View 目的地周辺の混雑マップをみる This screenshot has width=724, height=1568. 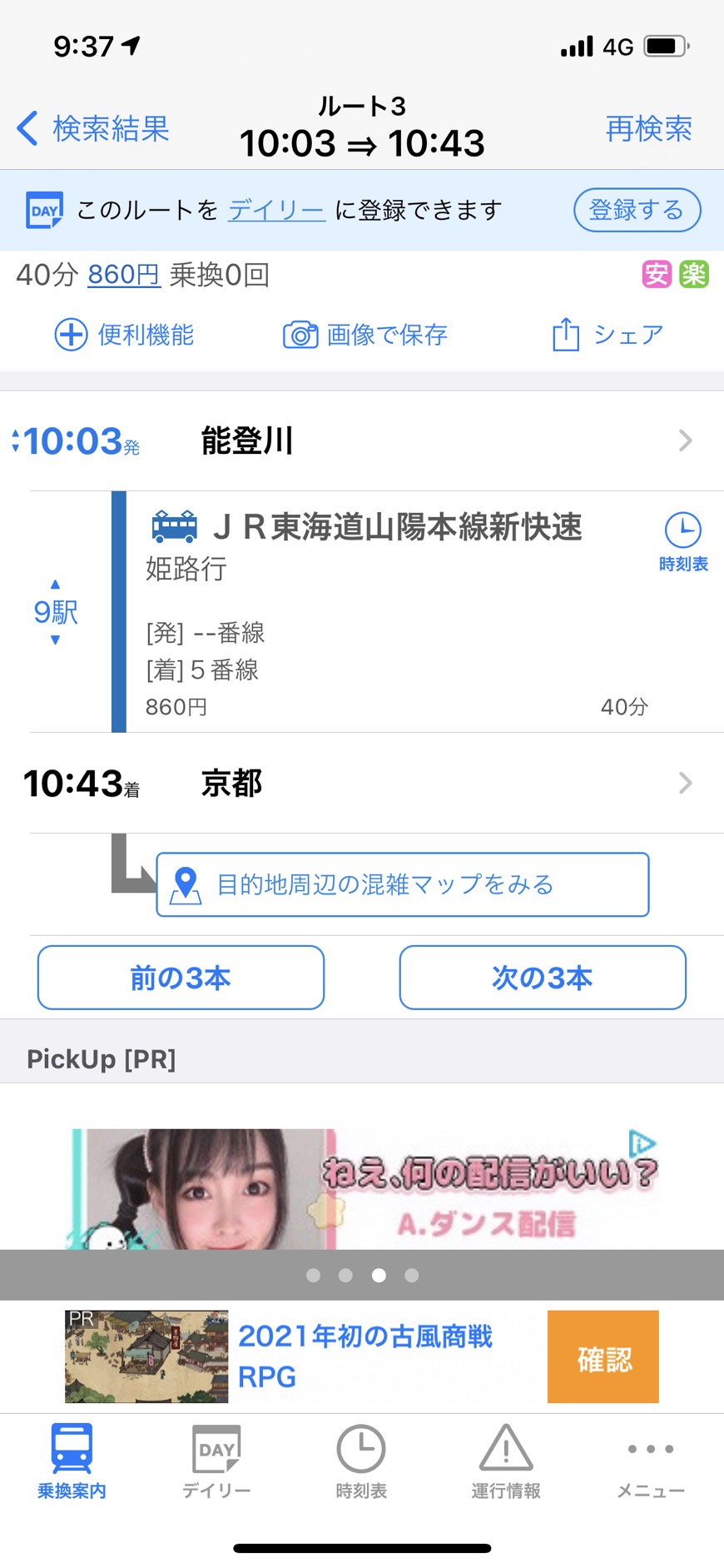point(403,884)
